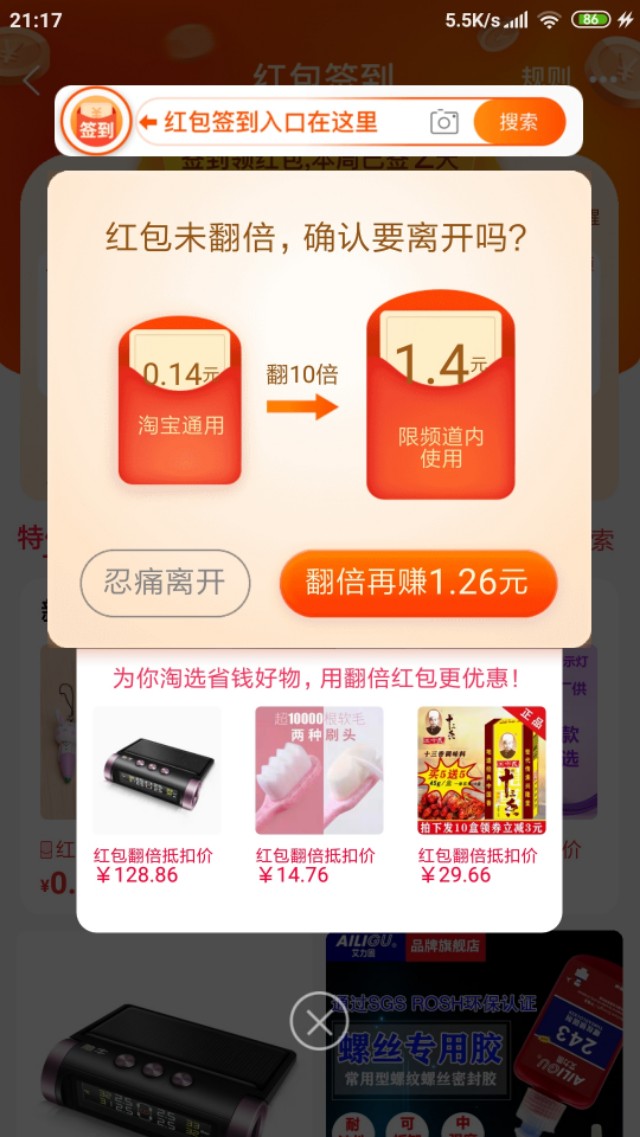The image size is (640, 1137).
Task: Tap the 红包签到入口在这里 search field
Action: click(280, 122)
